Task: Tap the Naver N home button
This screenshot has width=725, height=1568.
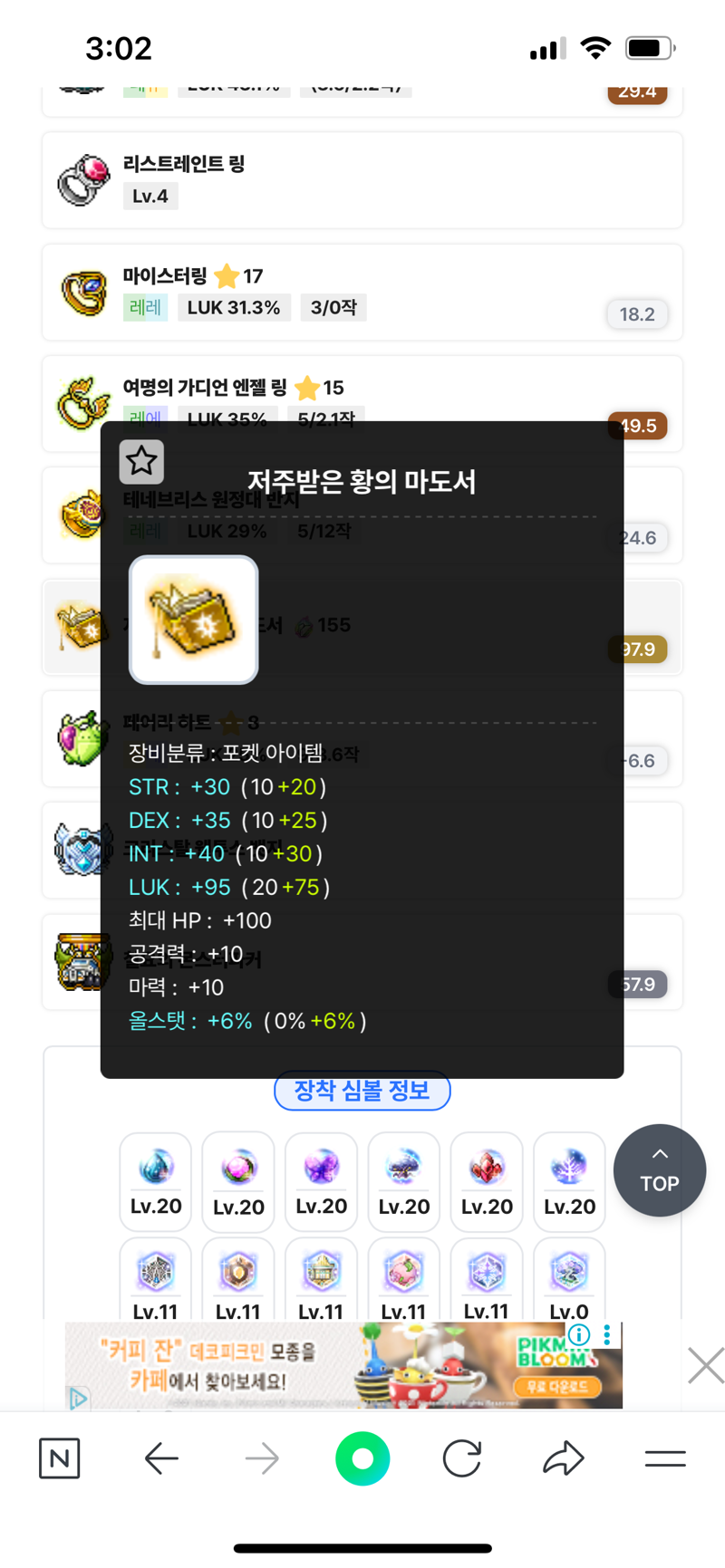Action: tap(60, 1458)
